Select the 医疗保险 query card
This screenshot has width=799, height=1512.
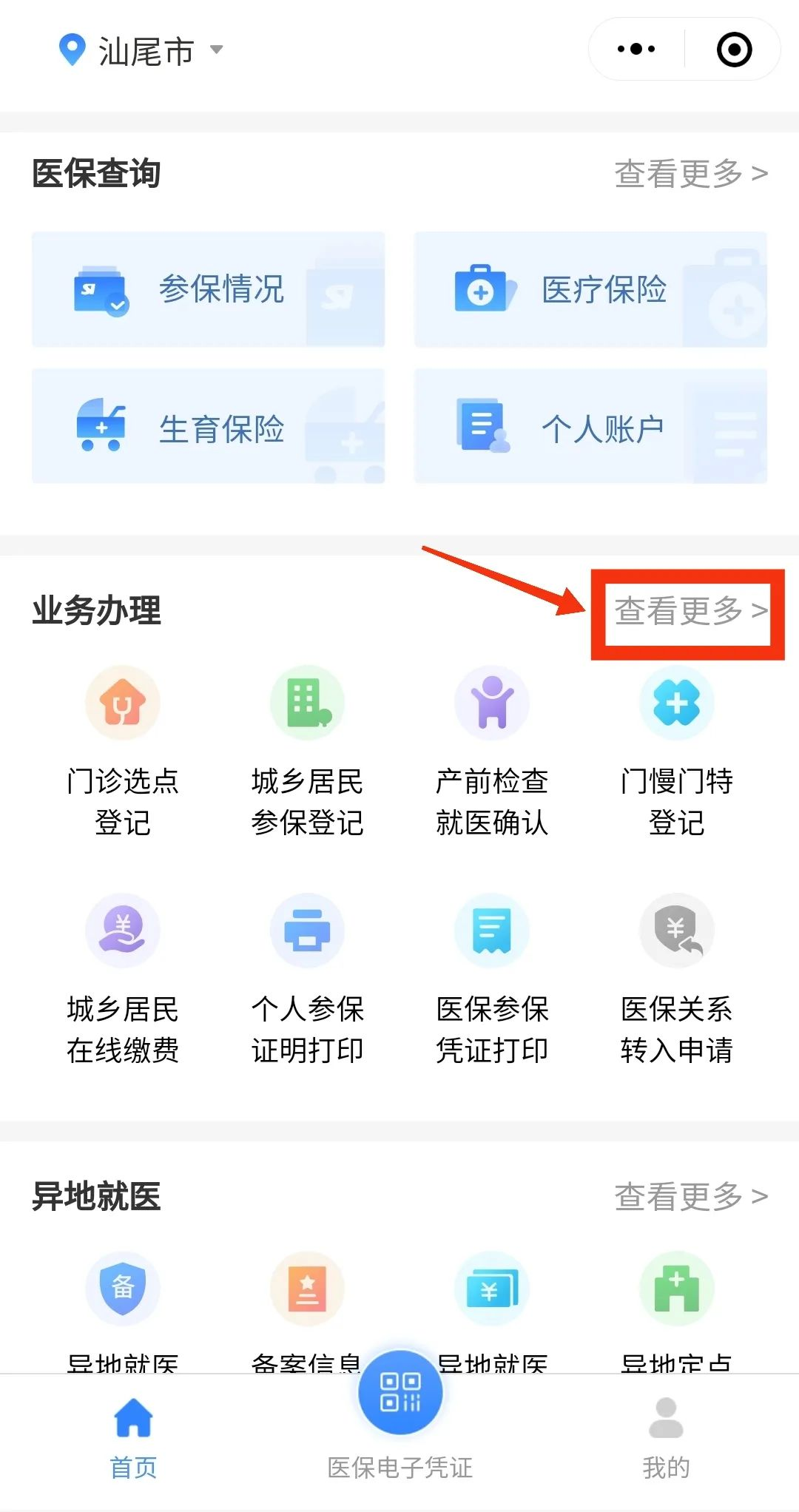point(591,290)
